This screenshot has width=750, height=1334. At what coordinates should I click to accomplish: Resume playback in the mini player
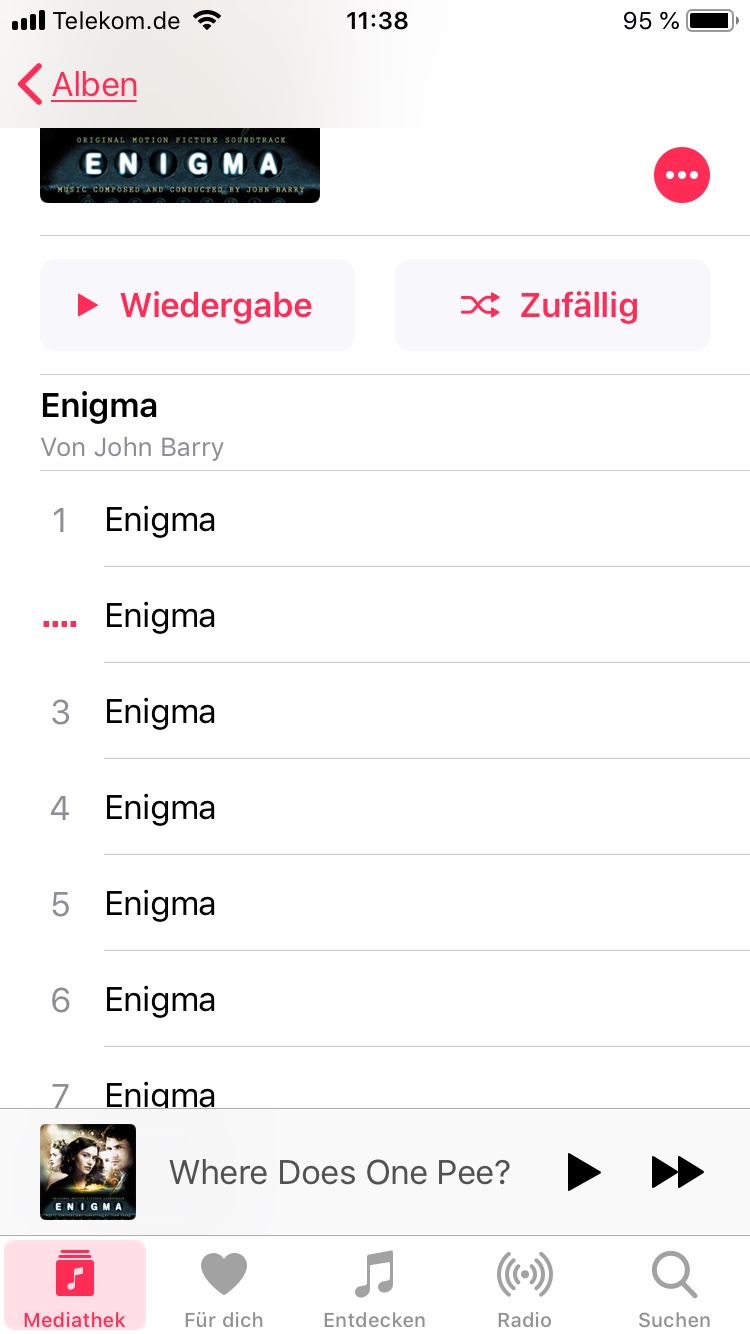point(583,1172)
